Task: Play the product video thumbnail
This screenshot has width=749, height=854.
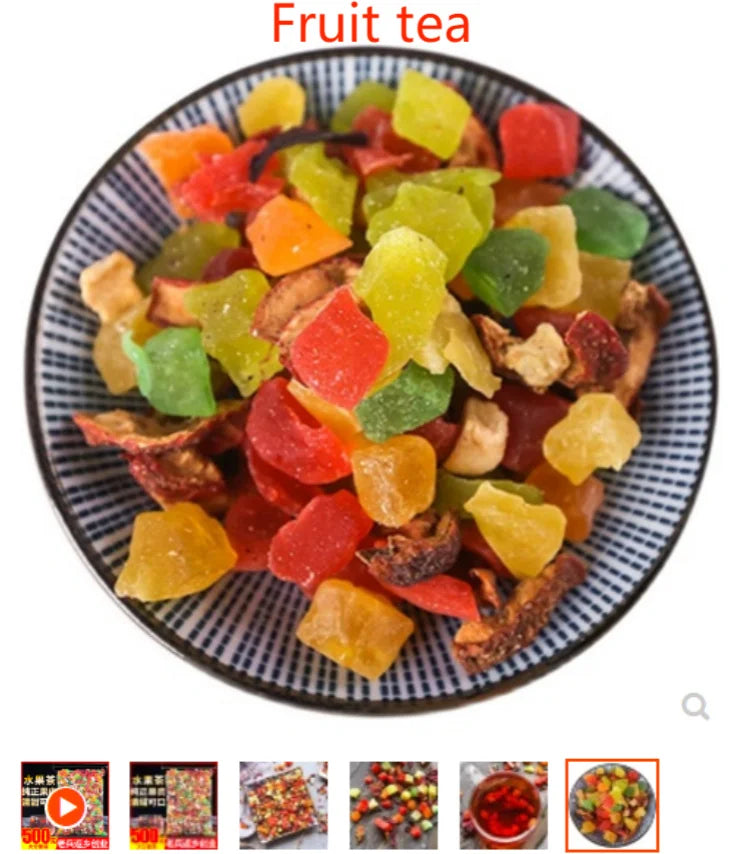Action: pos(65,806)
